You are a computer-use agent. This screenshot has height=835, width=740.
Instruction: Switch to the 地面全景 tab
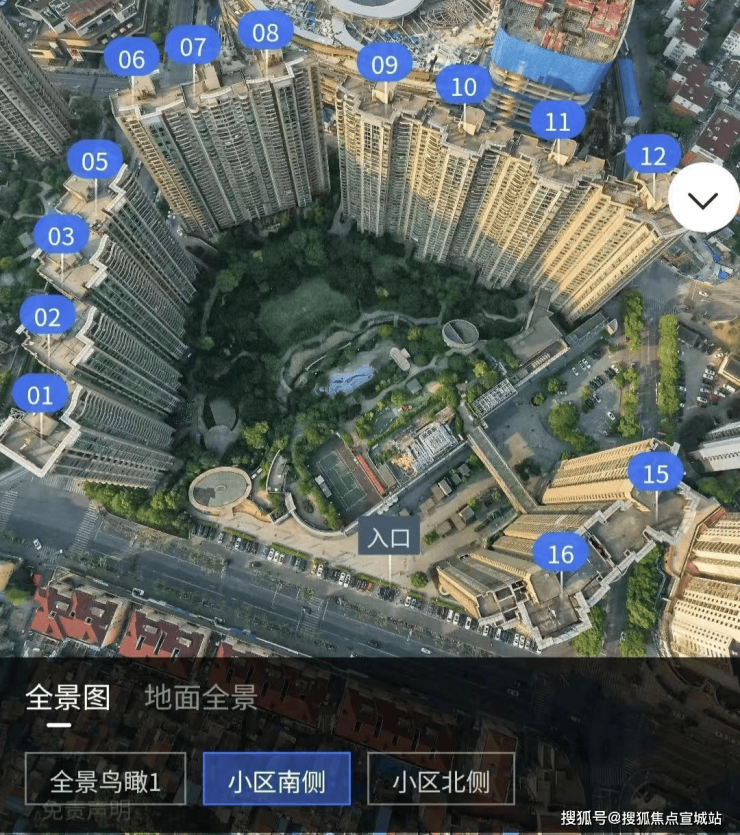(x=201, y=697)
